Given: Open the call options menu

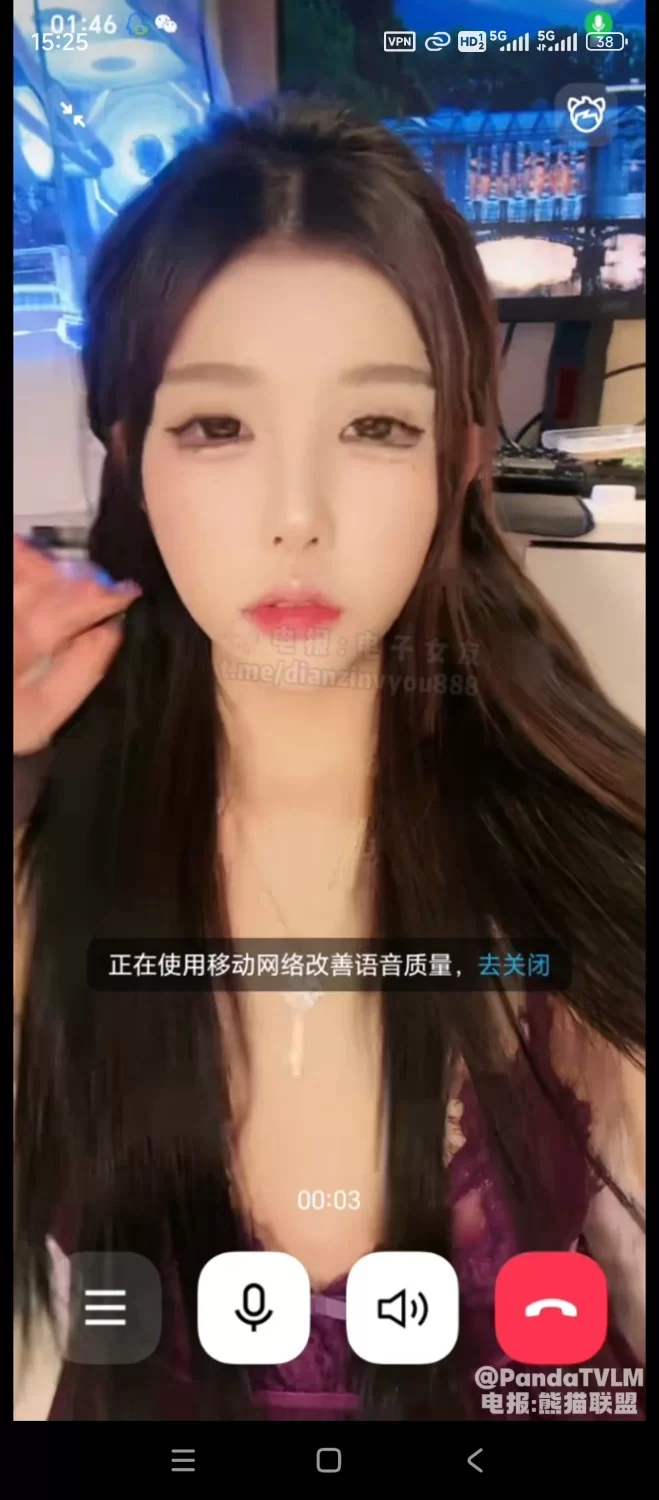Looking at the screenshot, I should (x=105, y=1307).
